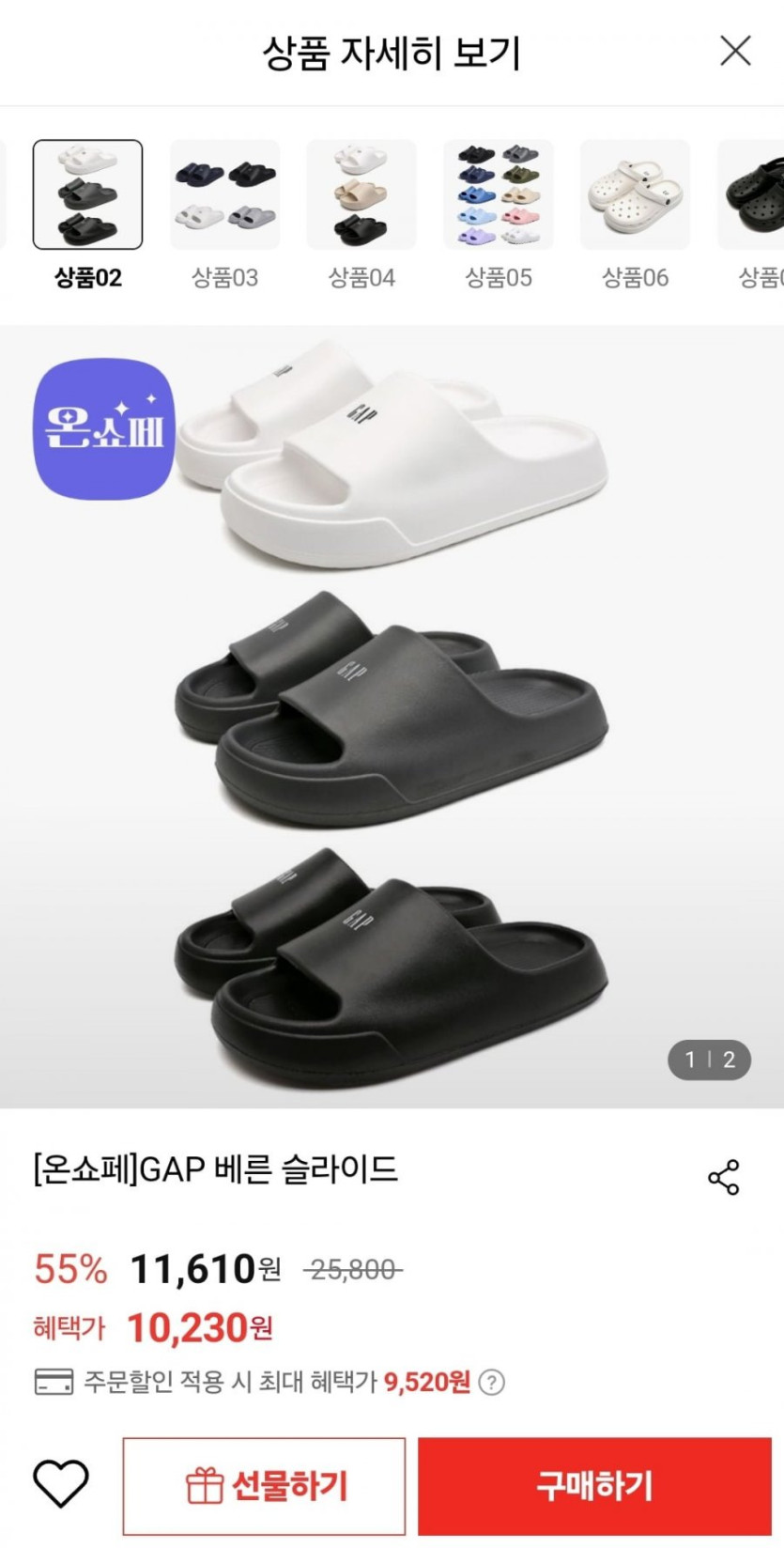784x1548 pixels.
Task: Open the 최대 혜택가 help question mark
Action: tap(492, 1382)
